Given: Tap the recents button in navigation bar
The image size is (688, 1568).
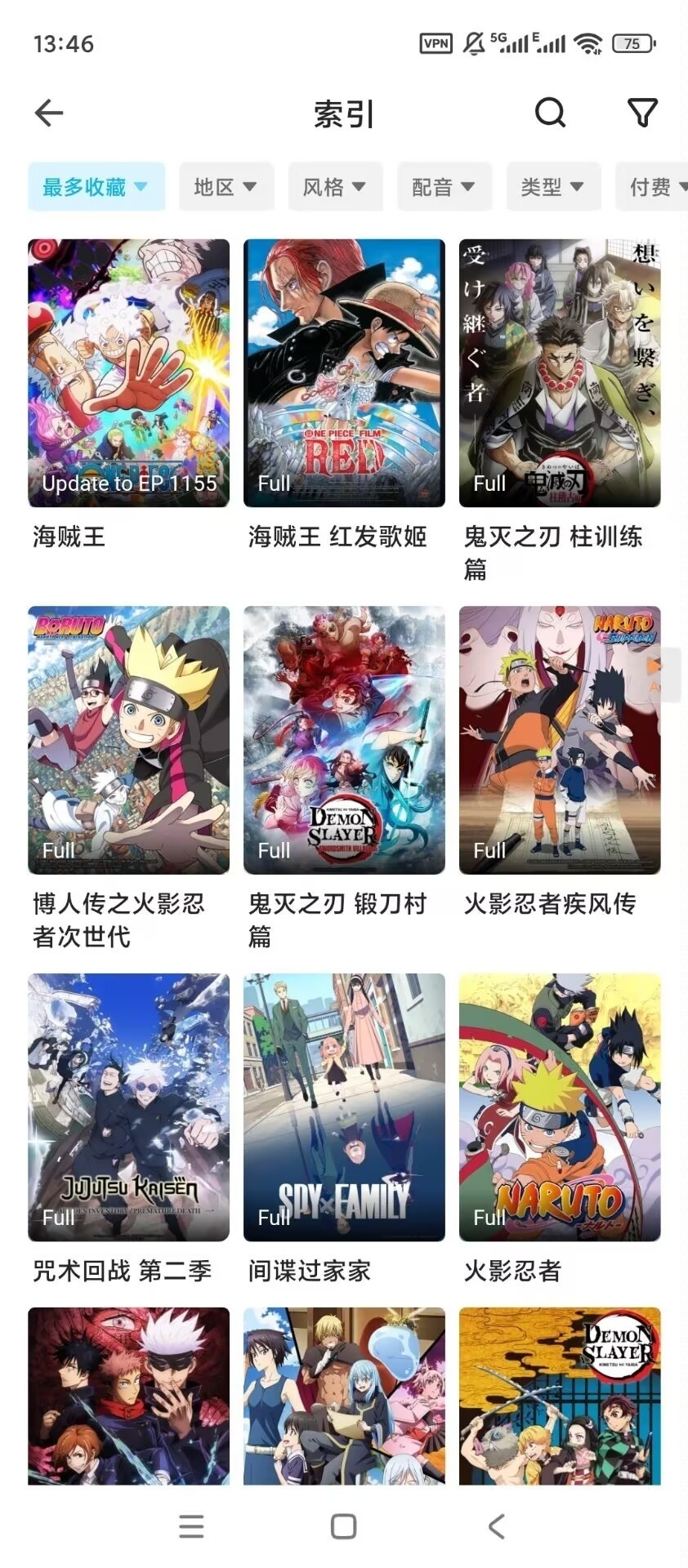Looking at the screenshot, I should [x=191, y=1525].
